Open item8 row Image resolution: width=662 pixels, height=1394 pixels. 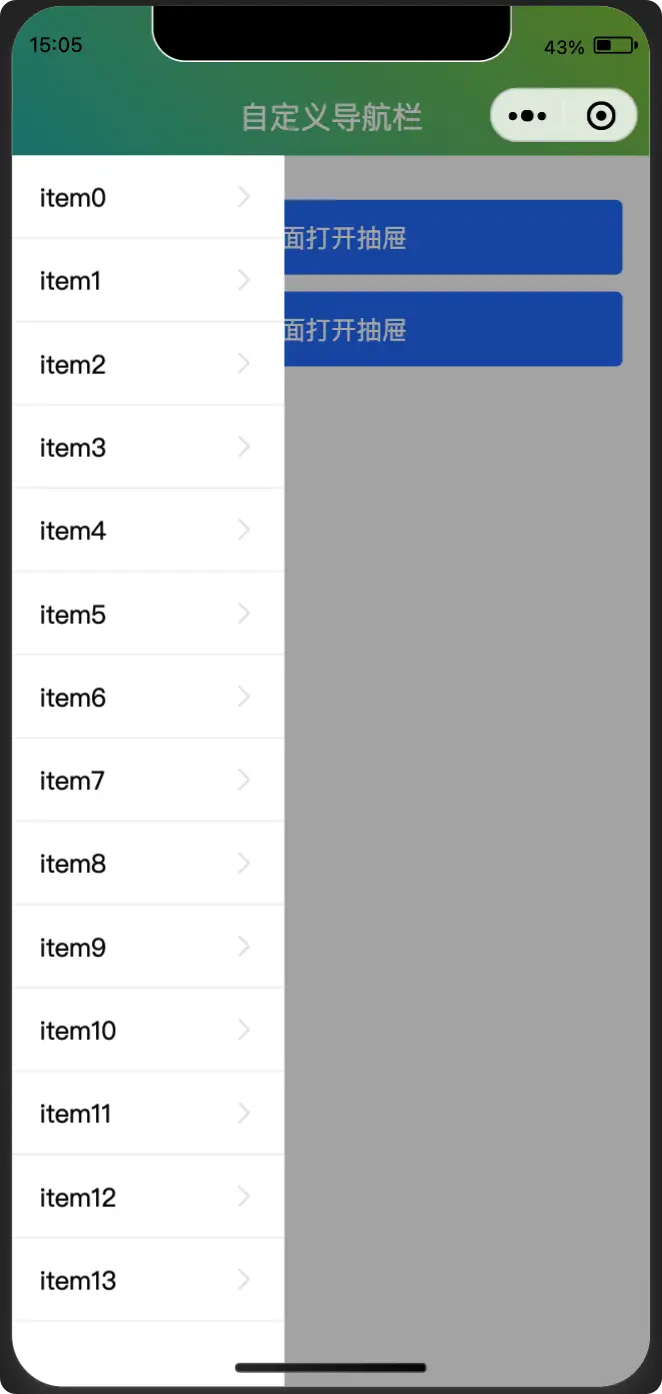click(x=148, y=863)
